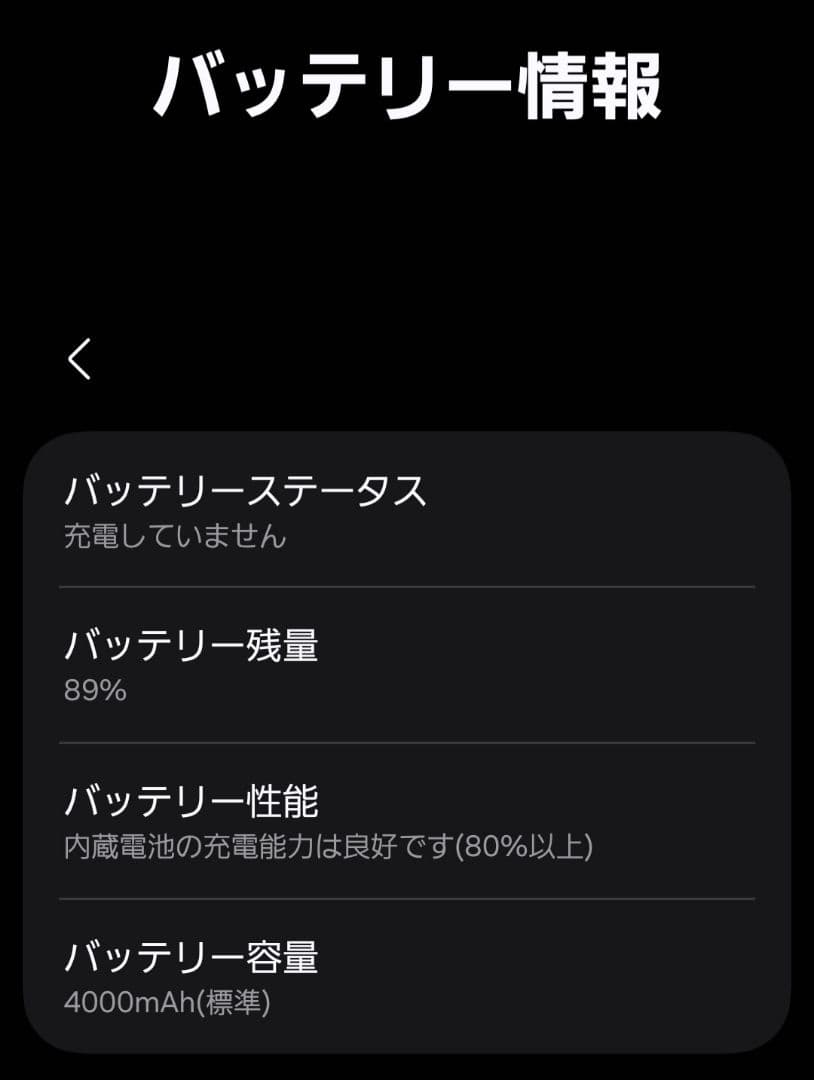This screenshot has width=814, height=1080.
Task: Click the divider below battery status
Action: coord(407,585)
